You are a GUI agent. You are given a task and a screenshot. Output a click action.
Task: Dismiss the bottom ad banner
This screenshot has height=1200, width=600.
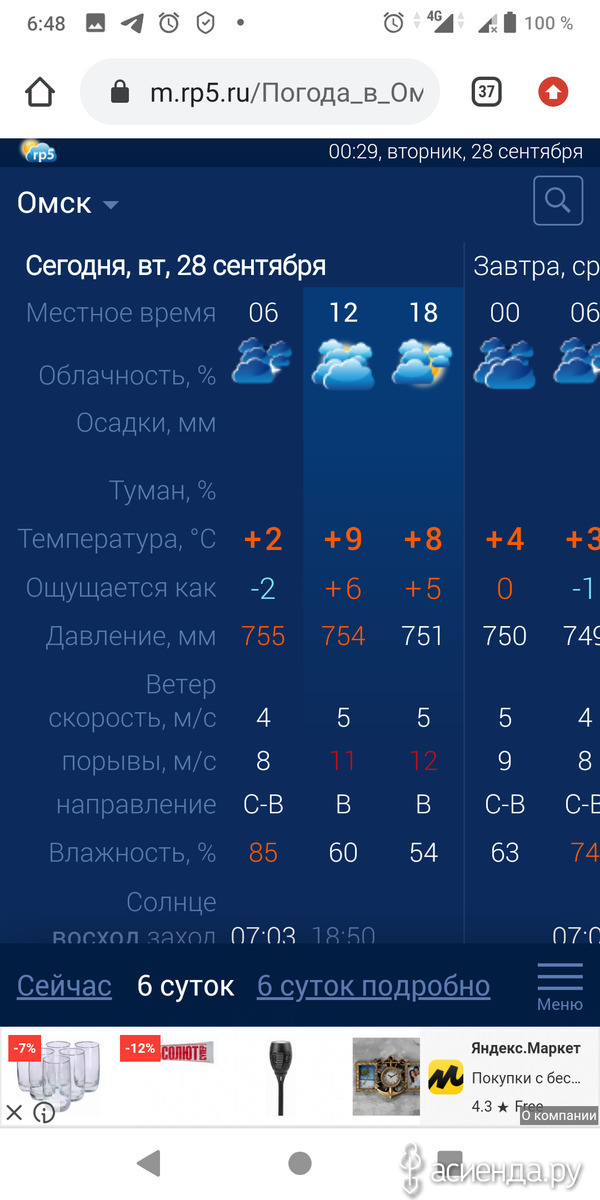pyautogui.click(x=14, y=1112)
